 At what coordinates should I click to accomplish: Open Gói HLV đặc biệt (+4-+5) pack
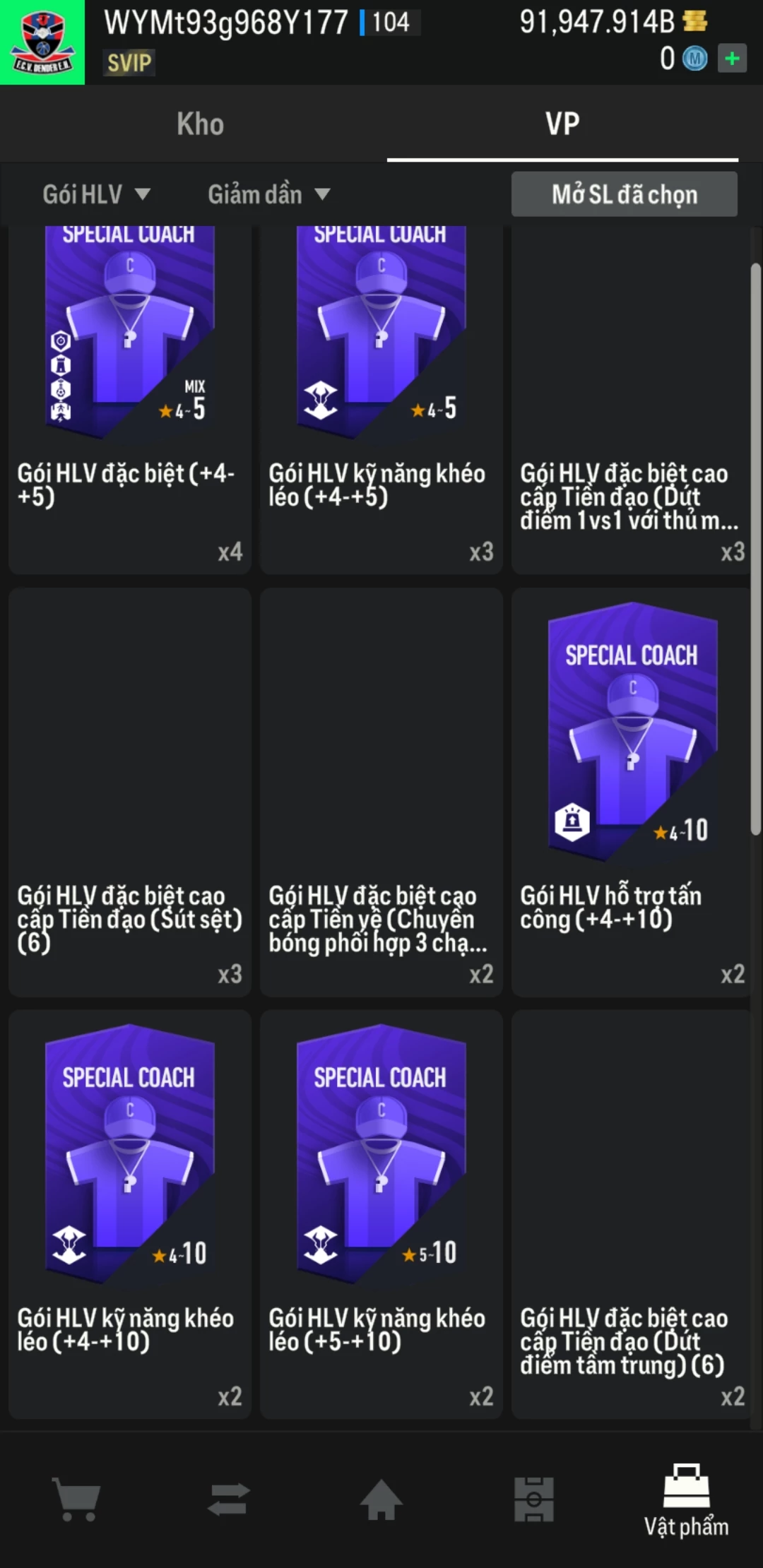click(130, 396)
